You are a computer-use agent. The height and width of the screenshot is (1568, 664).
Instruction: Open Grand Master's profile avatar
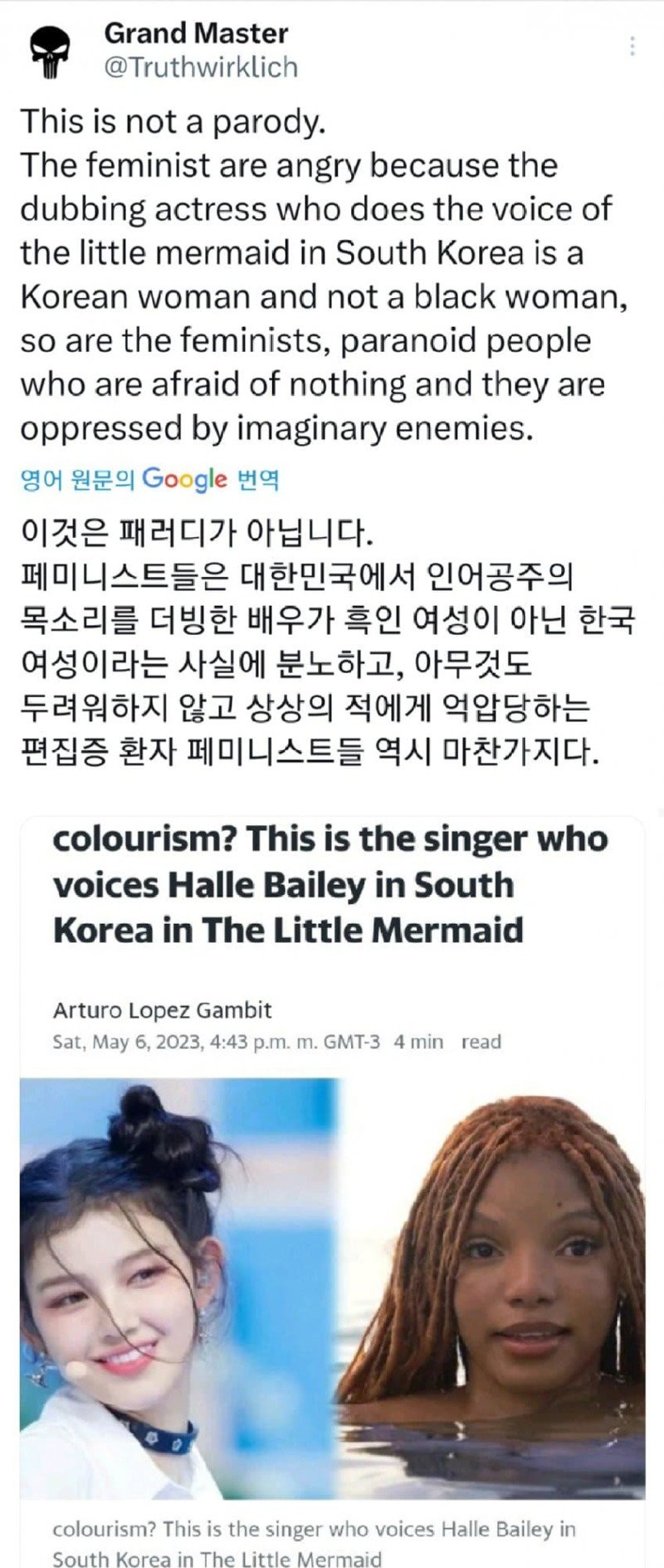click(53, 51)
